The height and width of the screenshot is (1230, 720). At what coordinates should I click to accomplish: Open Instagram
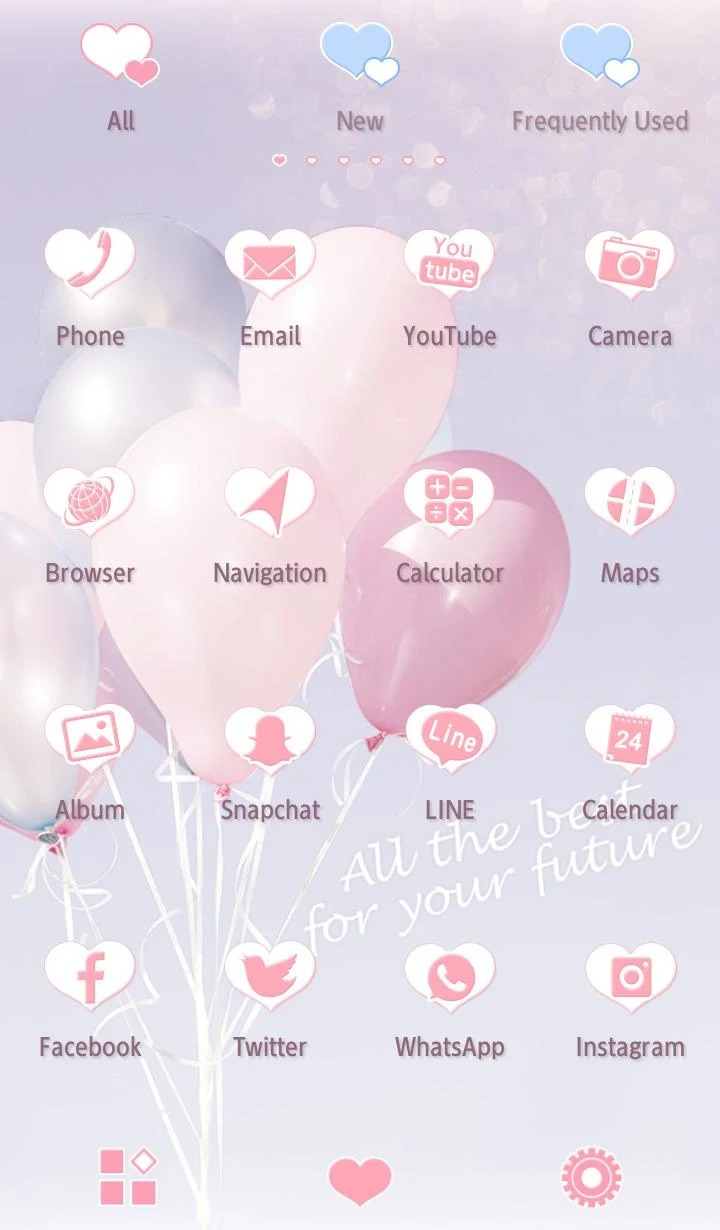click(x=630, y=999)
